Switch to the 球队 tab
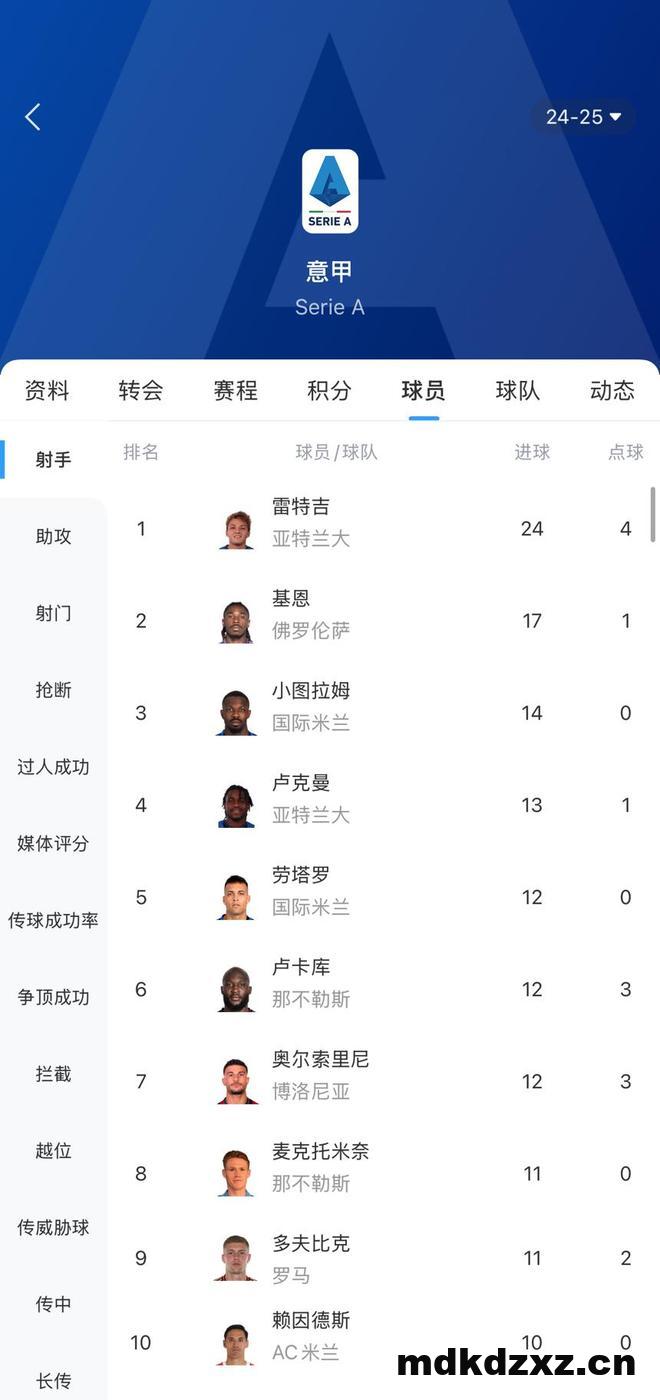This screenshot has height=1400, width=660. click(517, 390)
